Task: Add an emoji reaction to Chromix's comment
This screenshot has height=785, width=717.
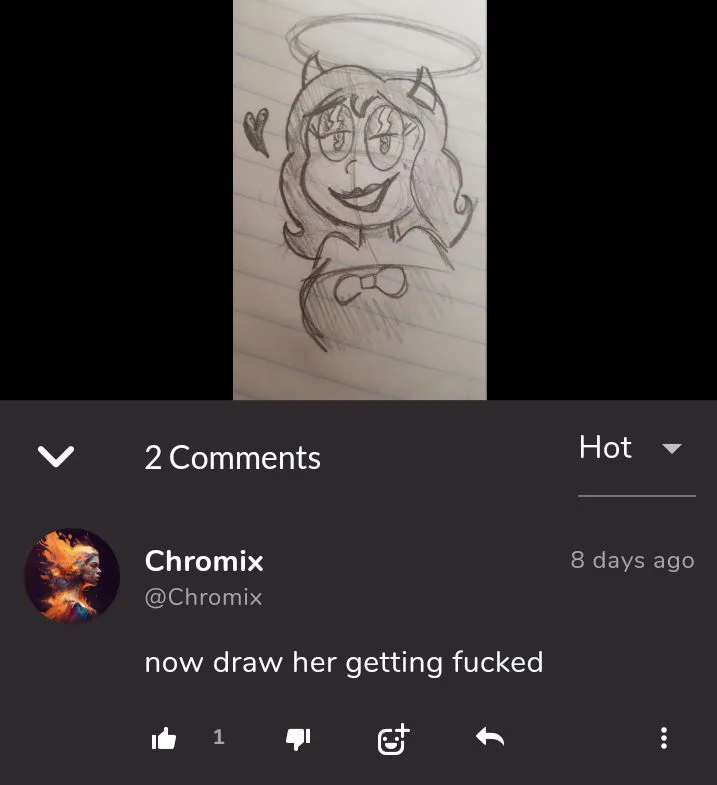Action: [393, 739]
